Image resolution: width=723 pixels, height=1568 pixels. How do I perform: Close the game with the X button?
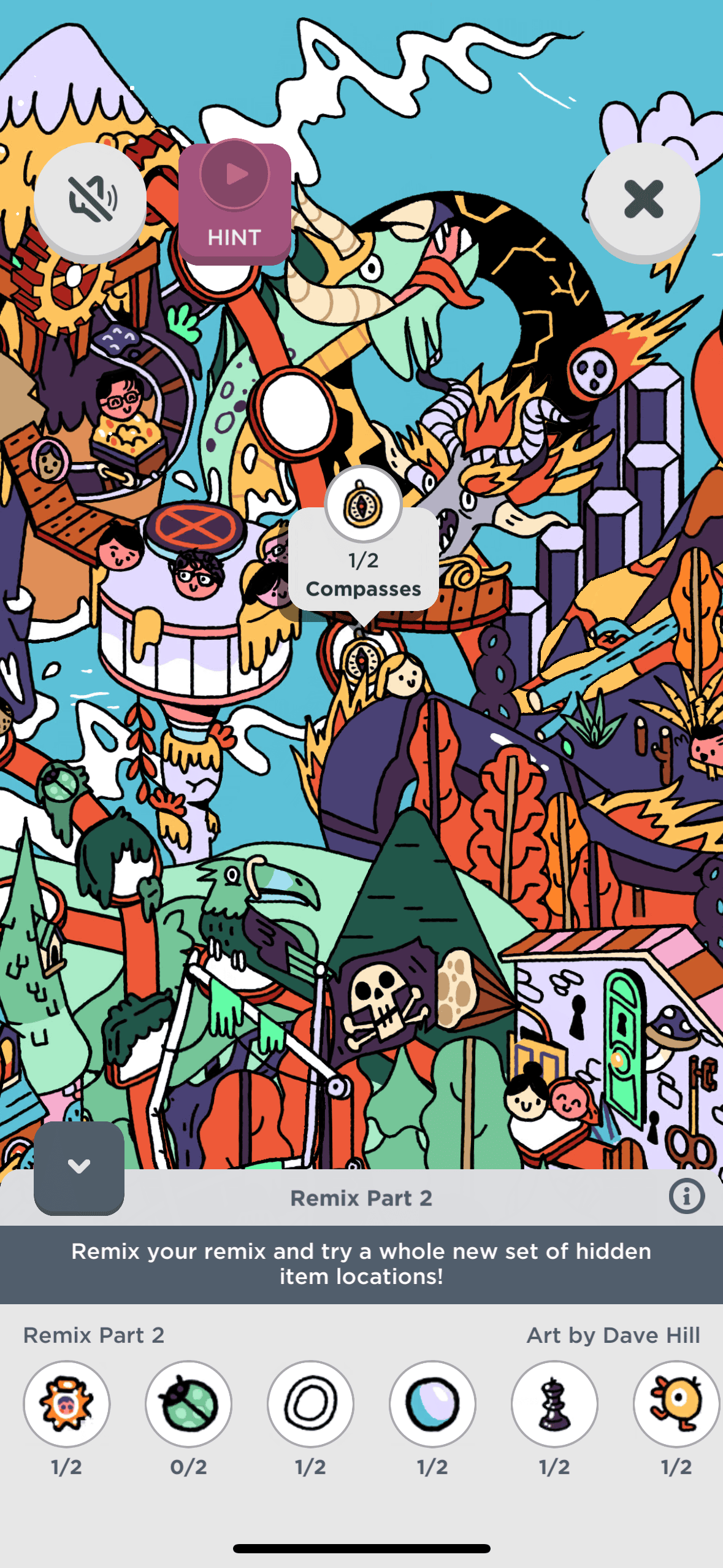(643, 199)
